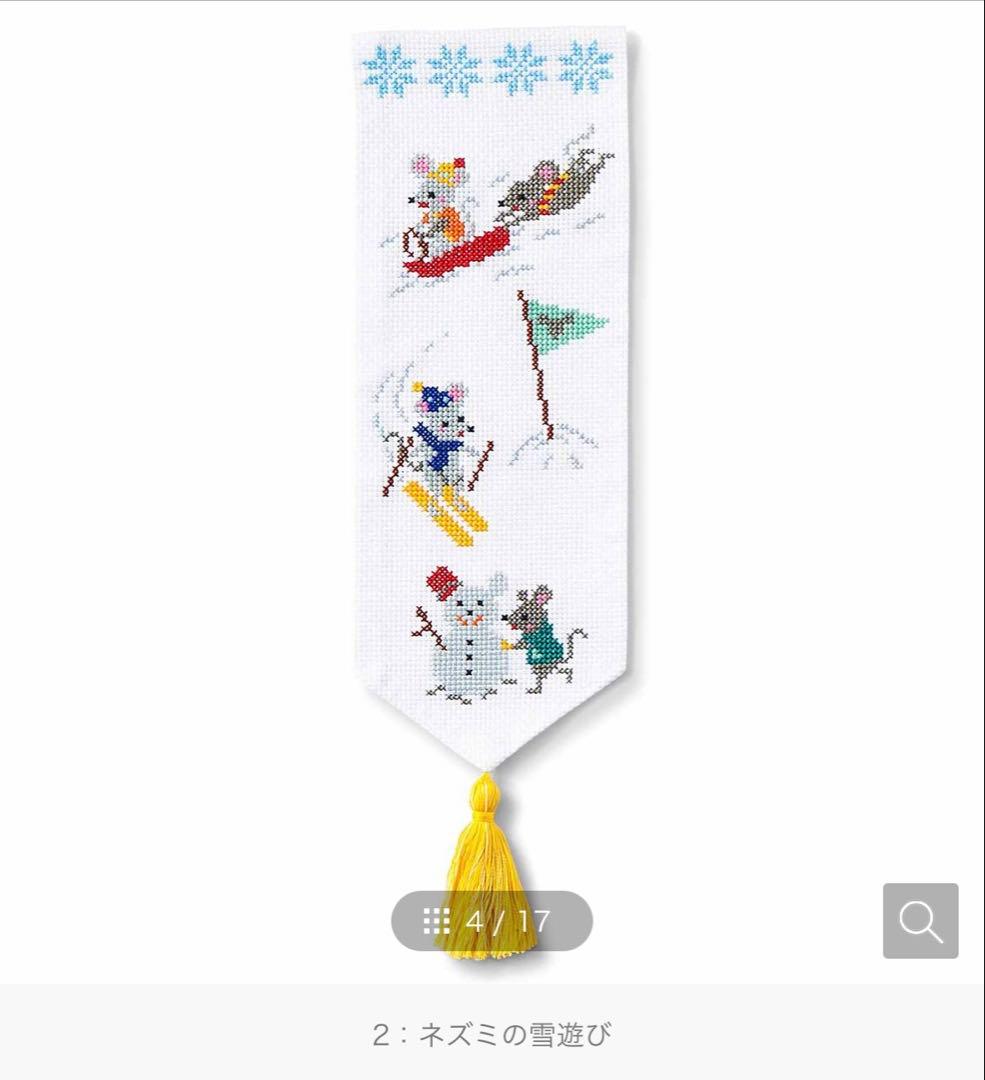Open the 4 / 17 image grid counter

pos(491,920)
